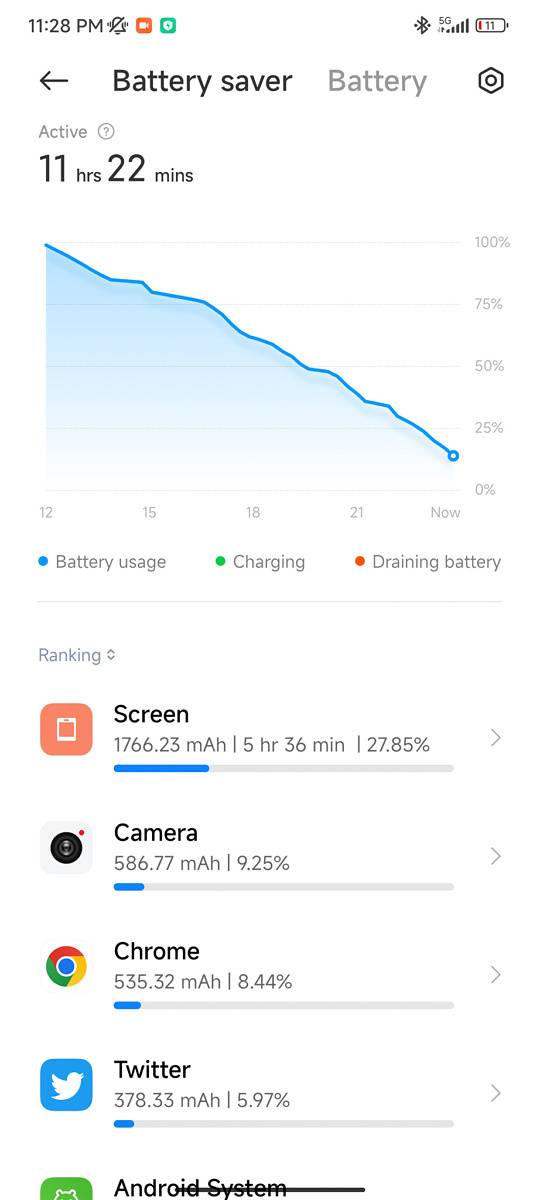Open Screen battery usage details
The height and width of the screenshot is (1200, 540).
[270, 738]
